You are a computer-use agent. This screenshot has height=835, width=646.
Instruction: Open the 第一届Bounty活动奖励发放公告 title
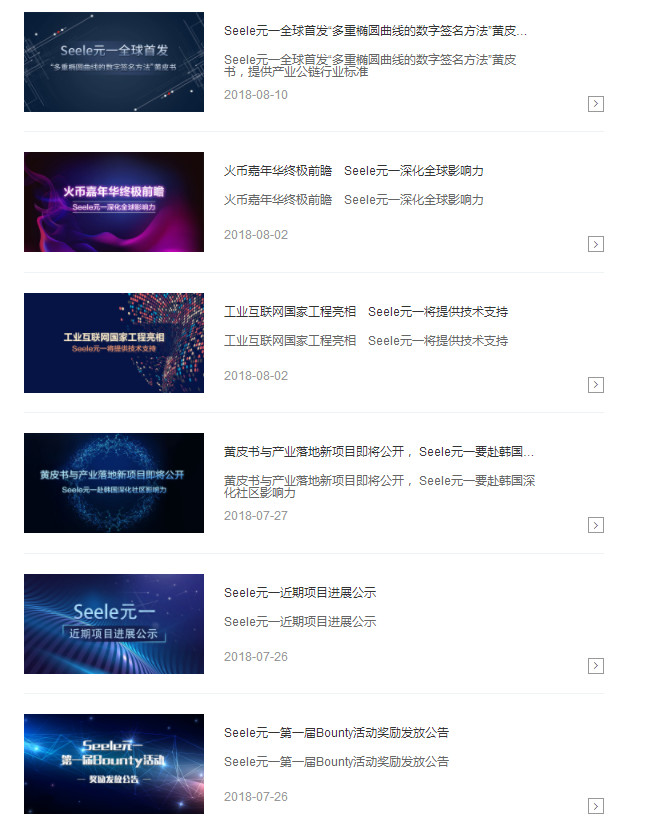(336, 733)
